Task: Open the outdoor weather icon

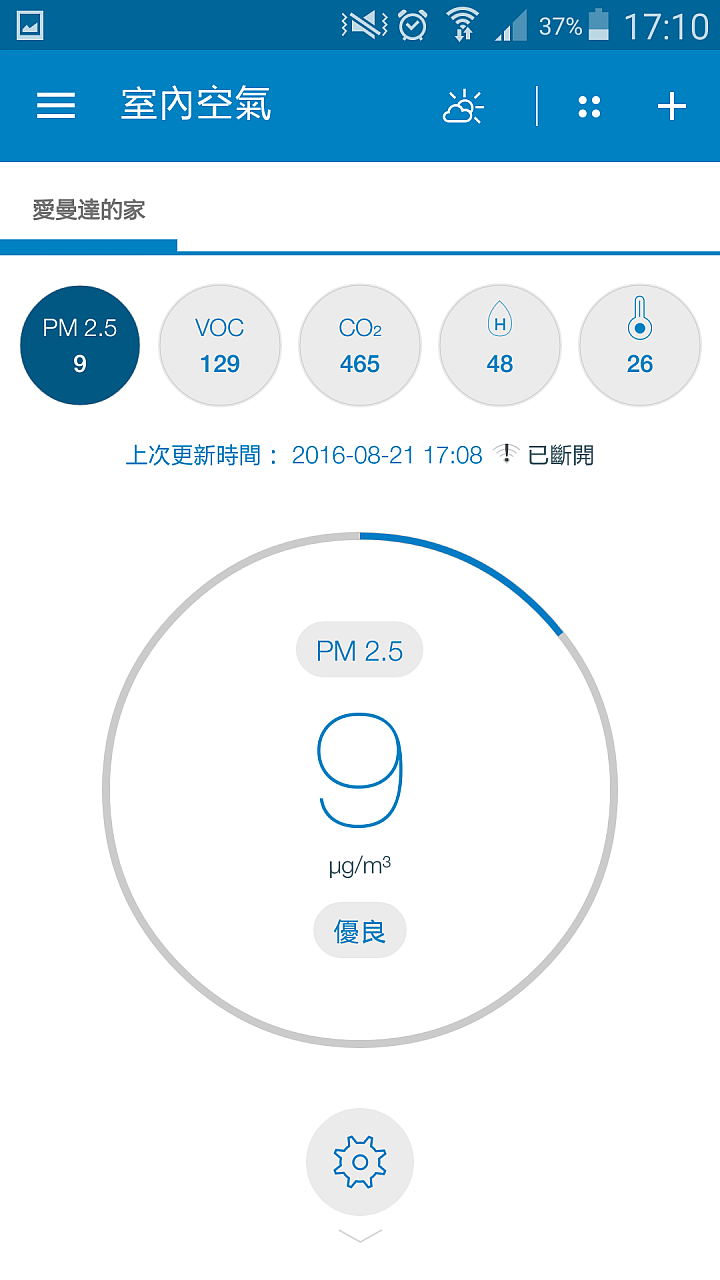Action: [463, 106]
